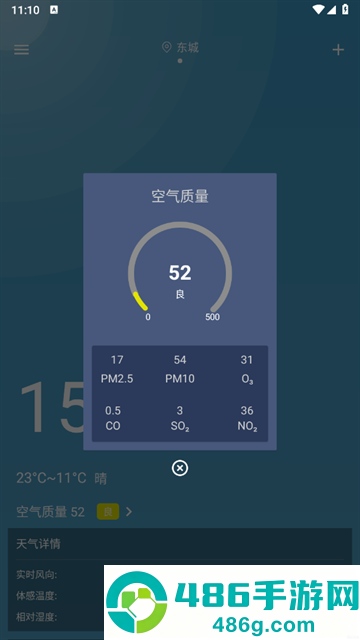The image size is (360, 640).
Task: Open the 空气质量 52 details row
Action: point(74,511)
